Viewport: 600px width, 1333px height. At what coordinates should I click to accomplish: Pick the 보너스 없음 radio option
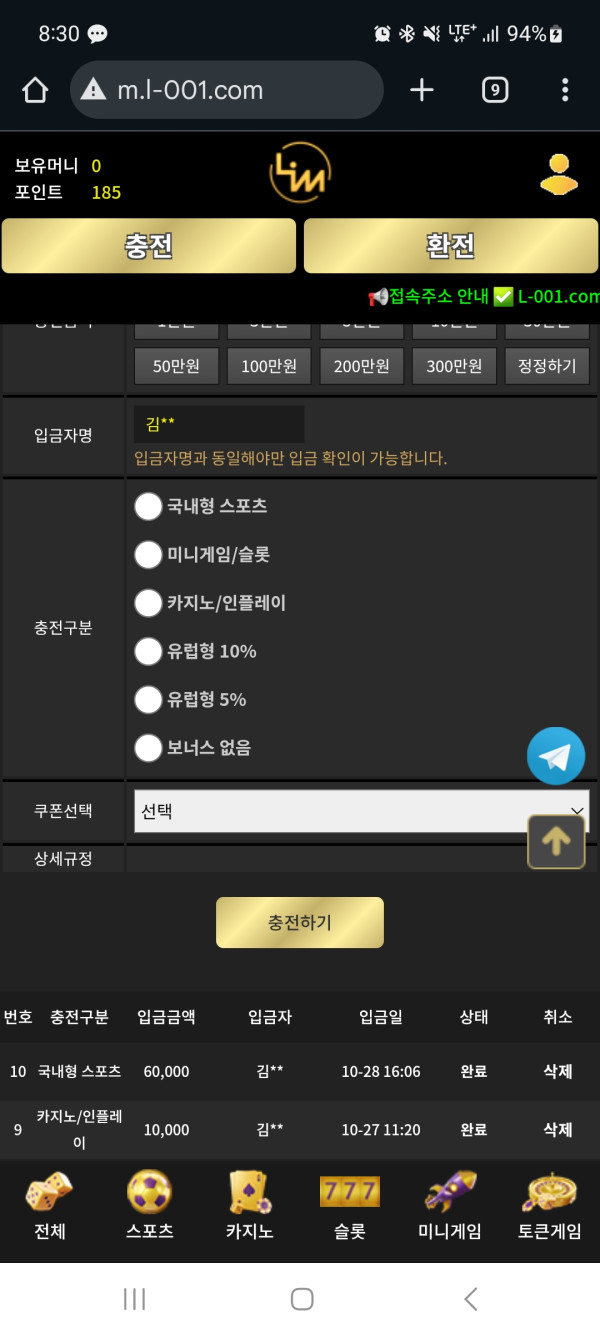click(x=149, y=747)
